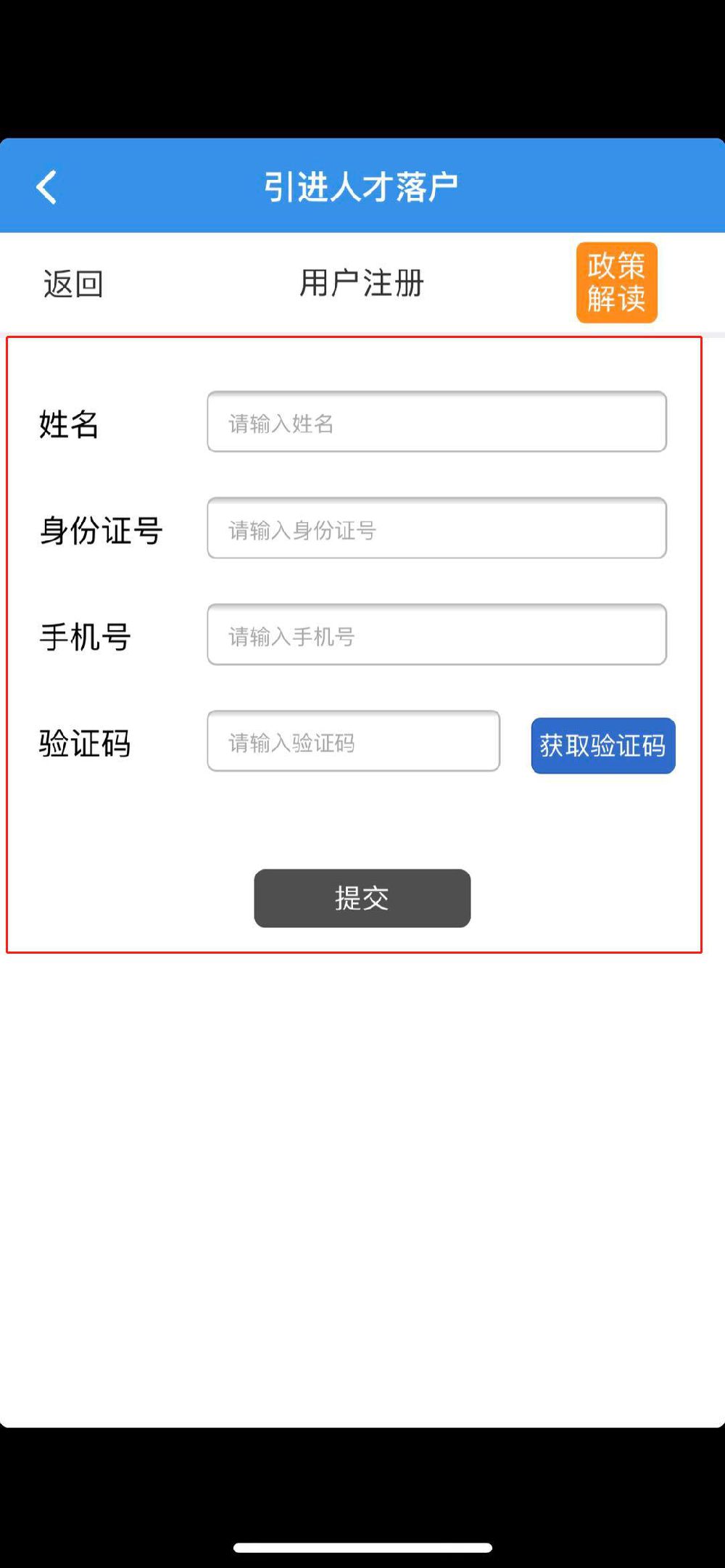The width and height of the screenshot is (725, 1568).
Task: Request a code with 获取验证码
Action: coord(602,746)
